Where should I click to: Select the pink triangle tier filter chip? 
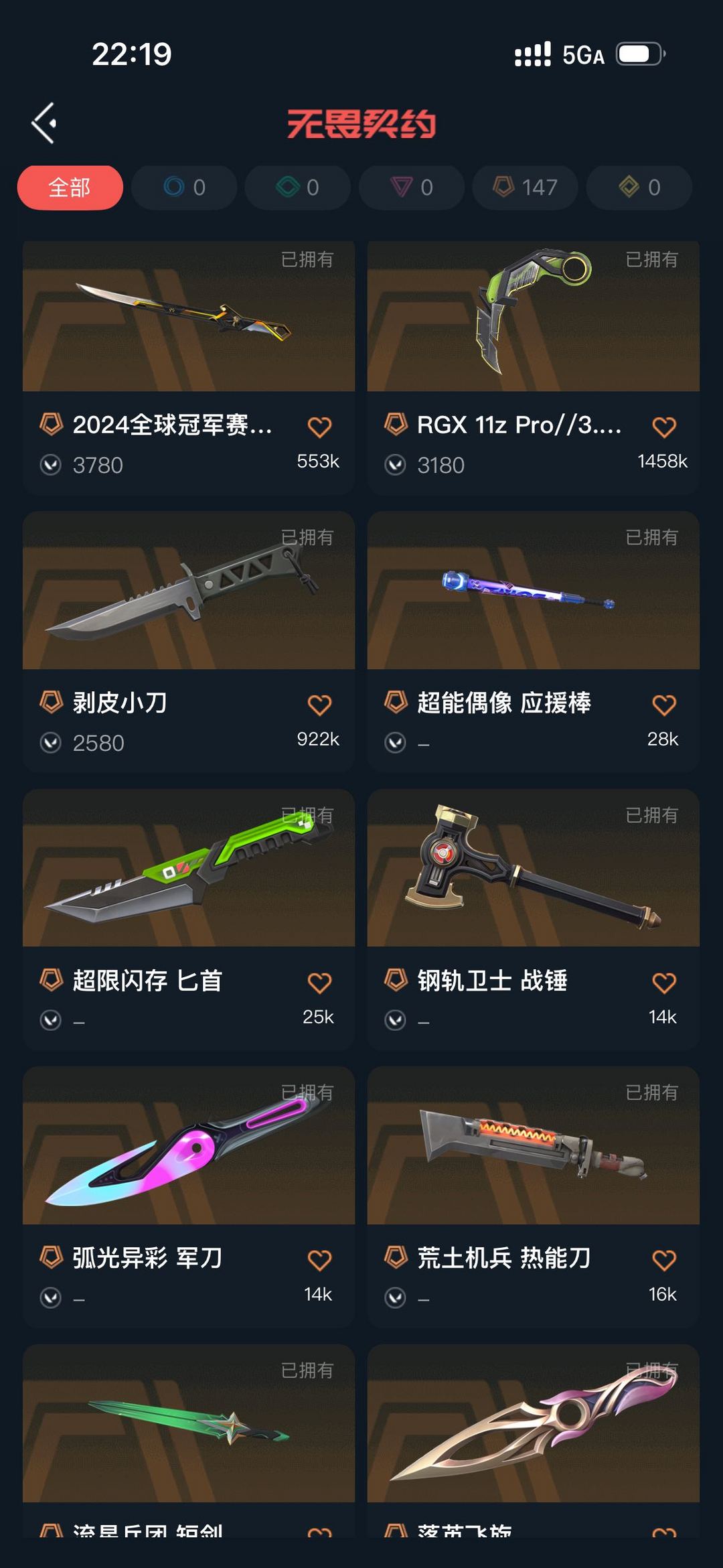[x=412, y=188]
